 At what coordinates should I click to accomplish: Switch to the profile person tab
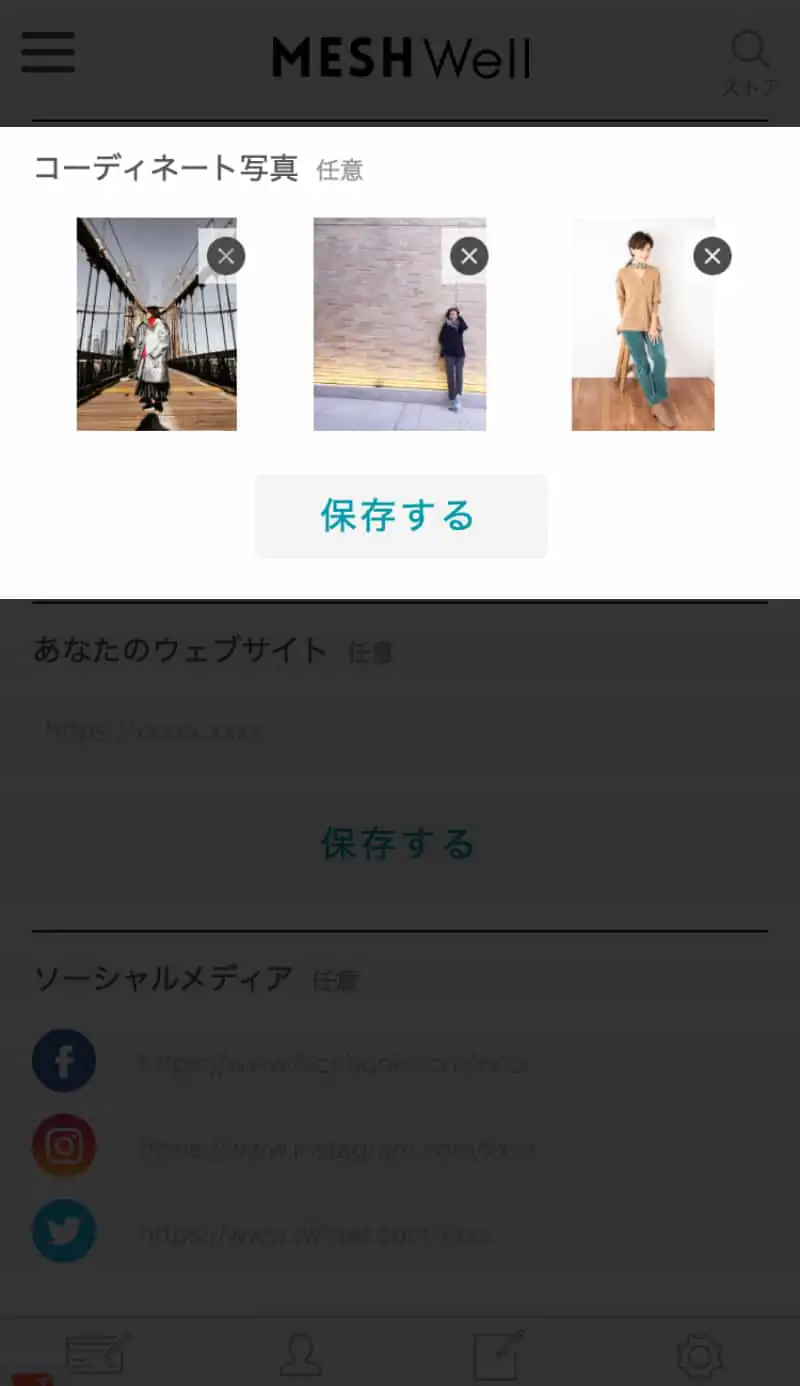300,1355
